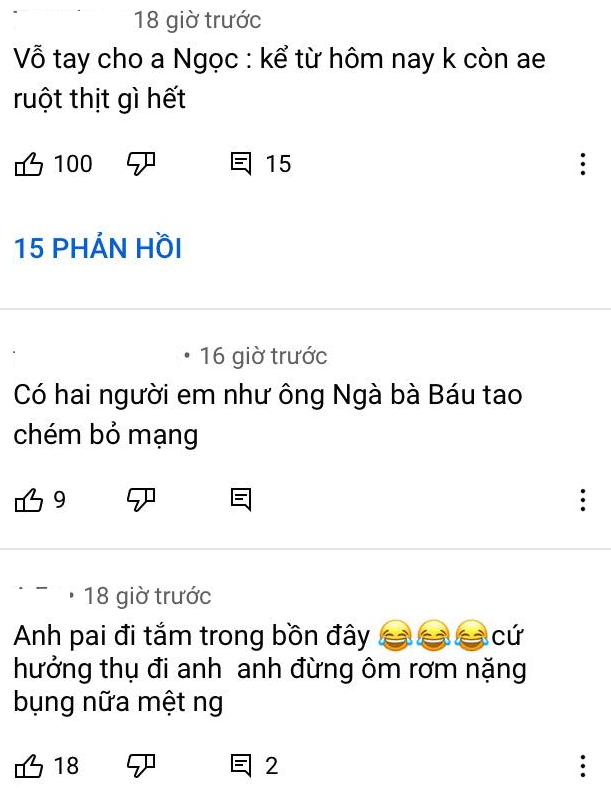The height and width of the screenshot is (795, 611).
Task: Dislike the ông Ngà bà Báu comment
Action: pos(142,499)
